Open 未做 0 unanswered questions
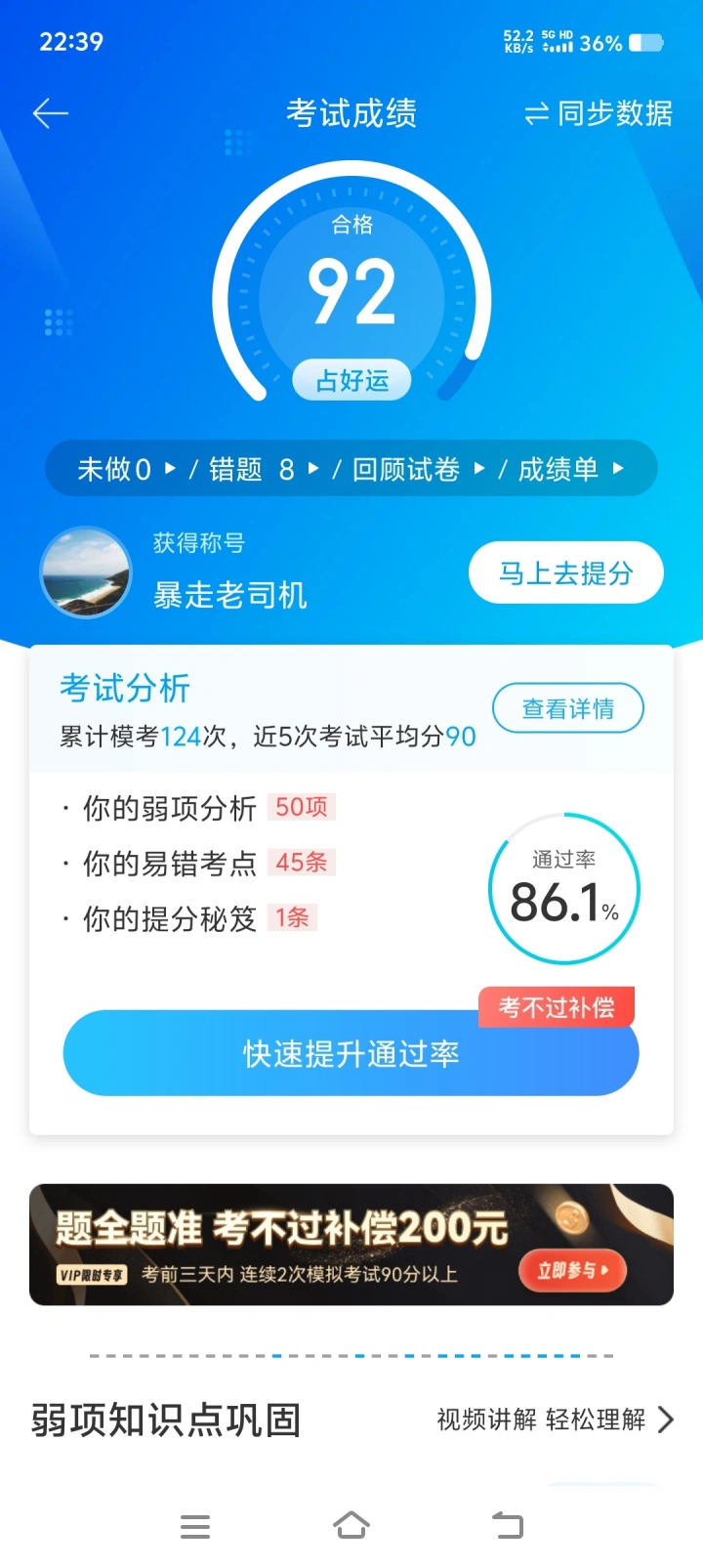 [126, 470]
